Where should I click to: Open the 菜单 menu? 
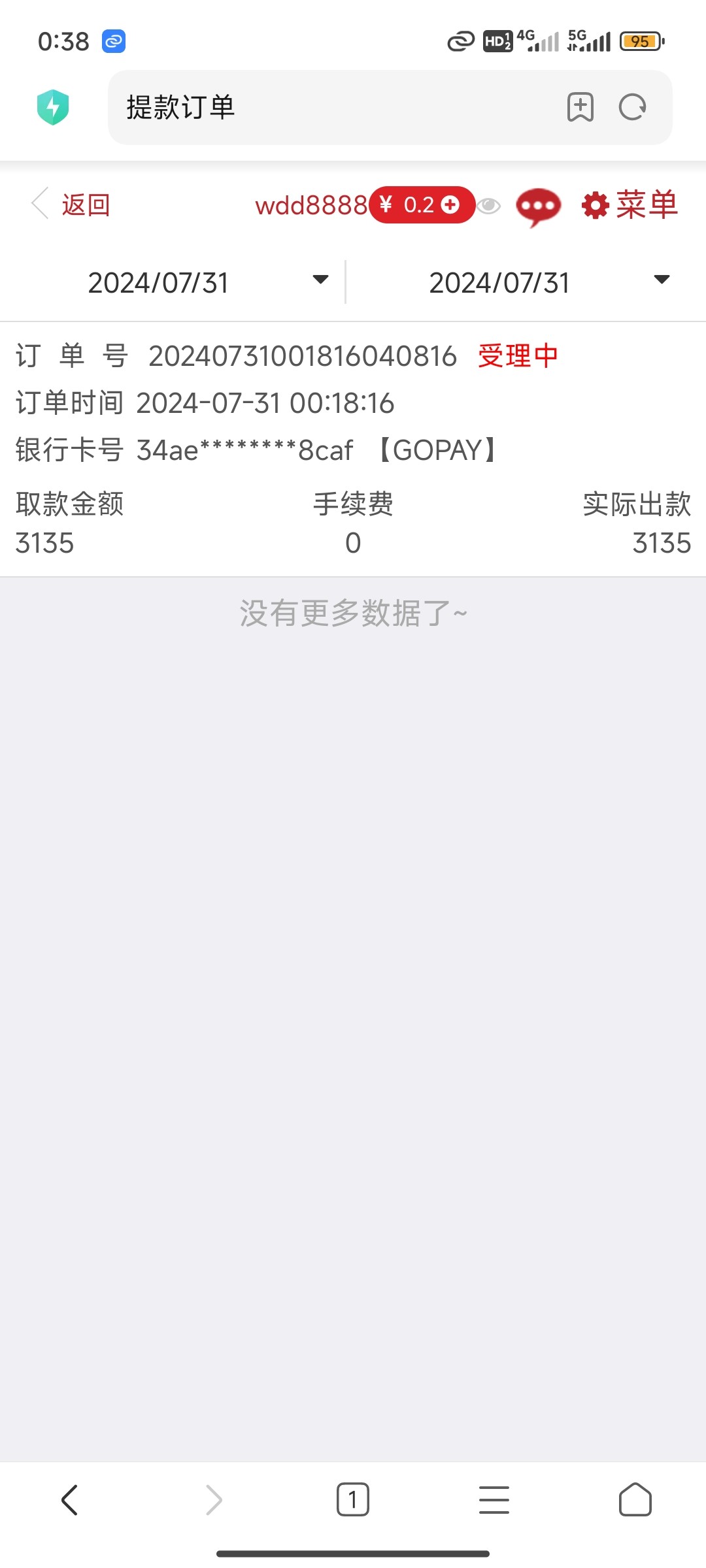[630, 205]
